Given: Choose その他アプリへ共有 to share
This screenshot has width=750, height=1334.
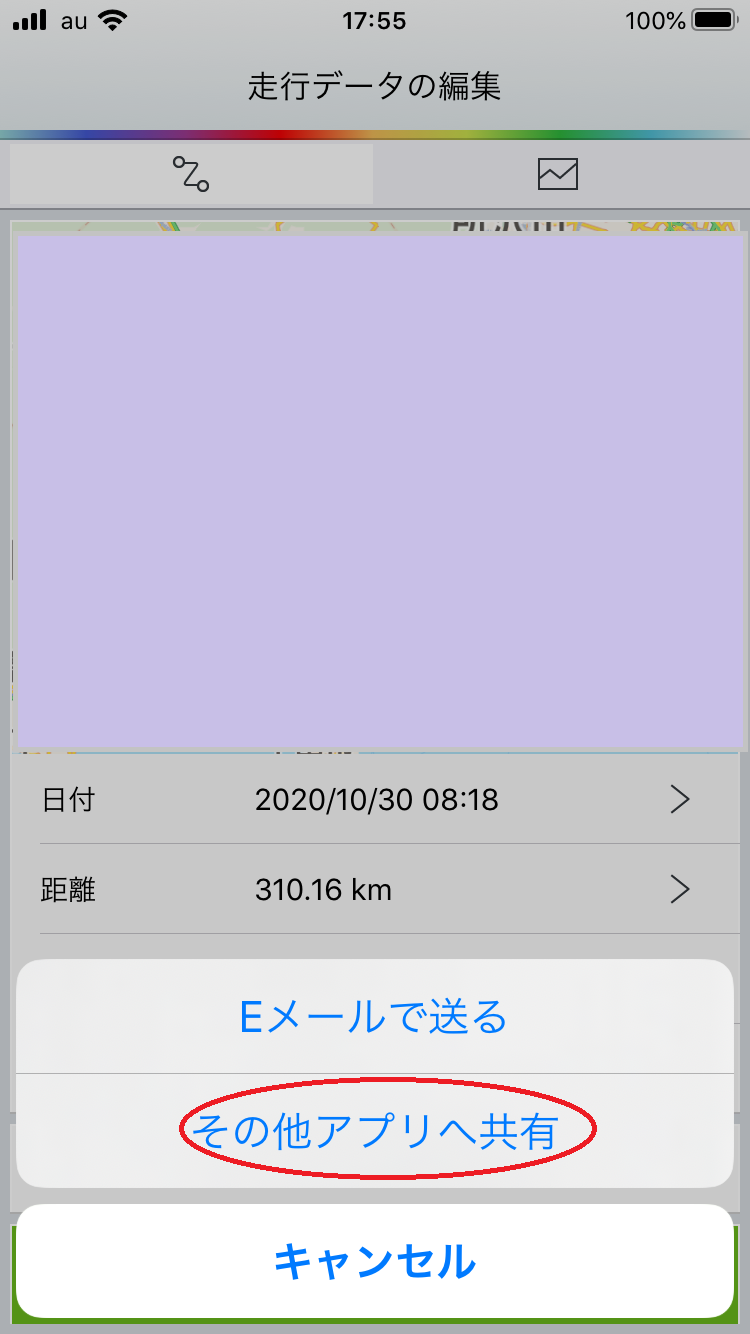Looking at the screenshot, I should [x=374, y=1131].
